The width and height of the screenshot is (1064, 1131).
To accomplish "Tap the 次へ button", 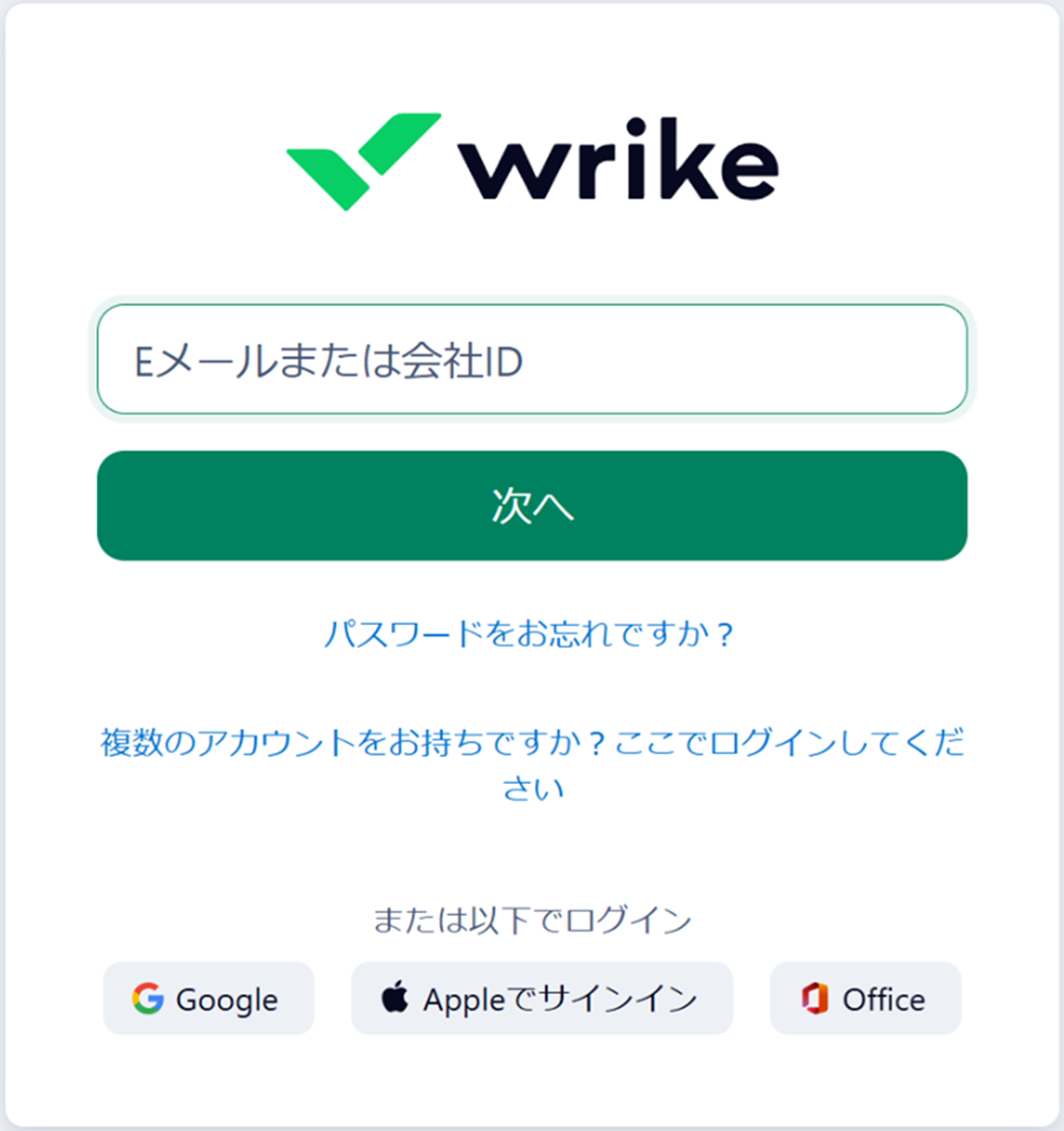I will (532, 506).
